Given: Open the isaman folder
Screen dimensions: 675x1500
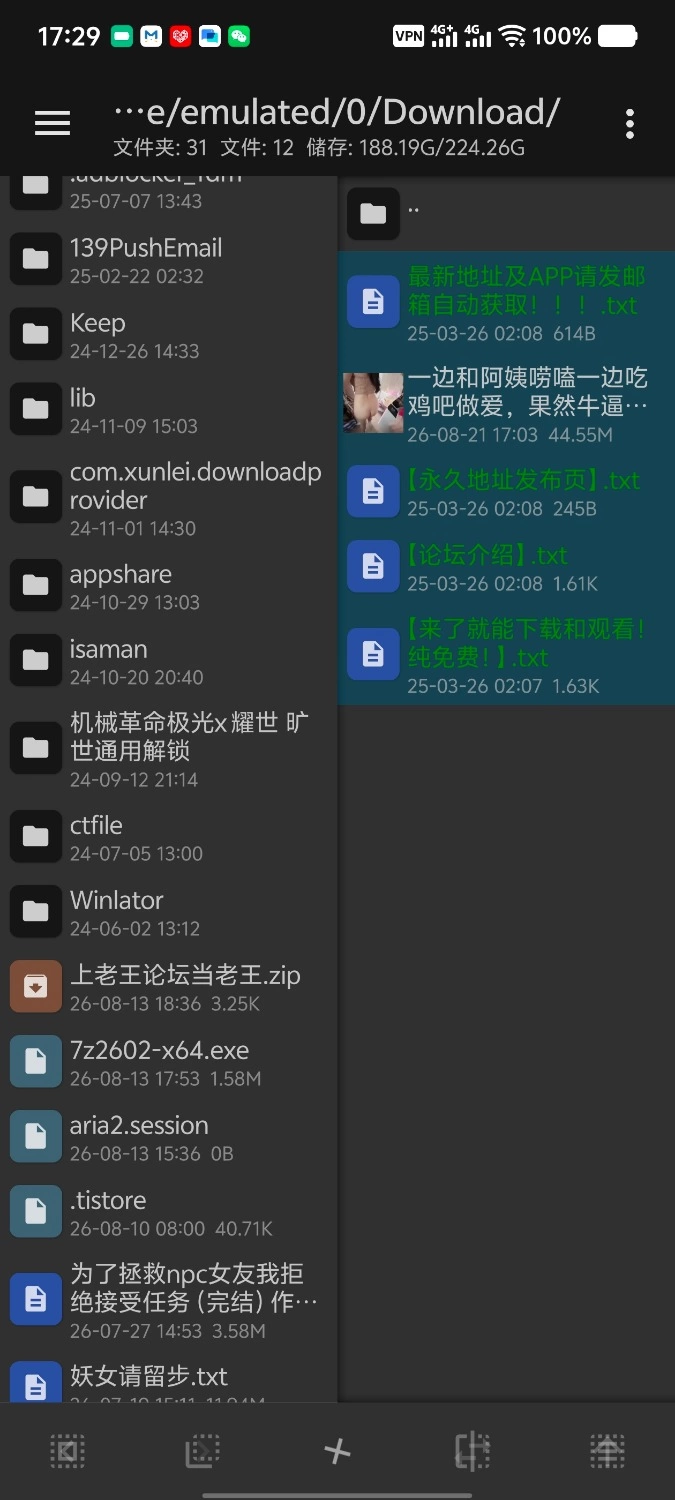Looking at the screenshot, I should tap(169, 661).
